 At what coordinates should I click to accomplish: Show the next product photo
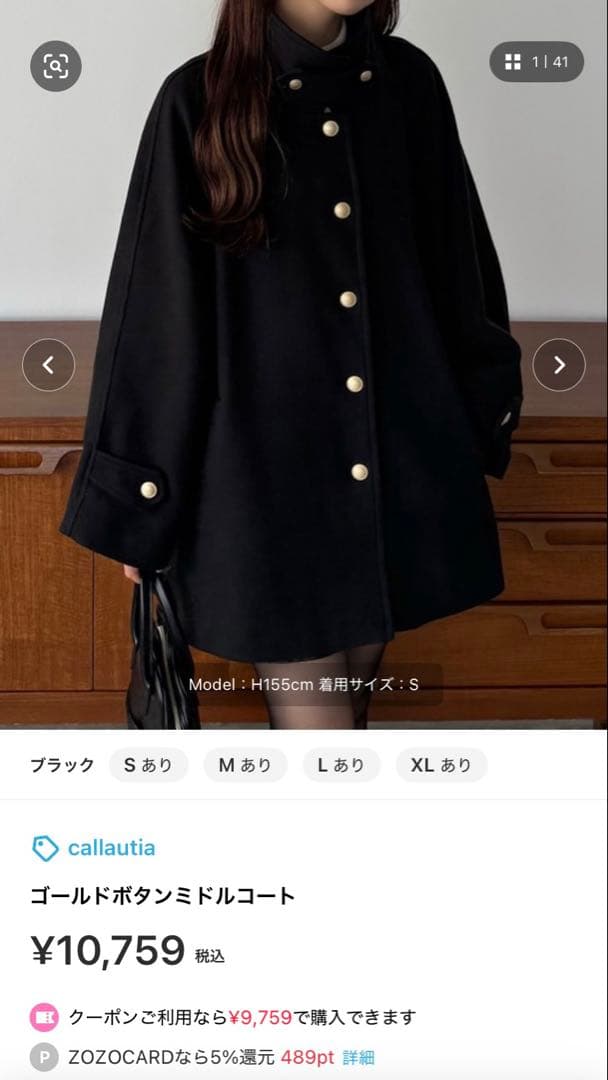click(559, 365)
